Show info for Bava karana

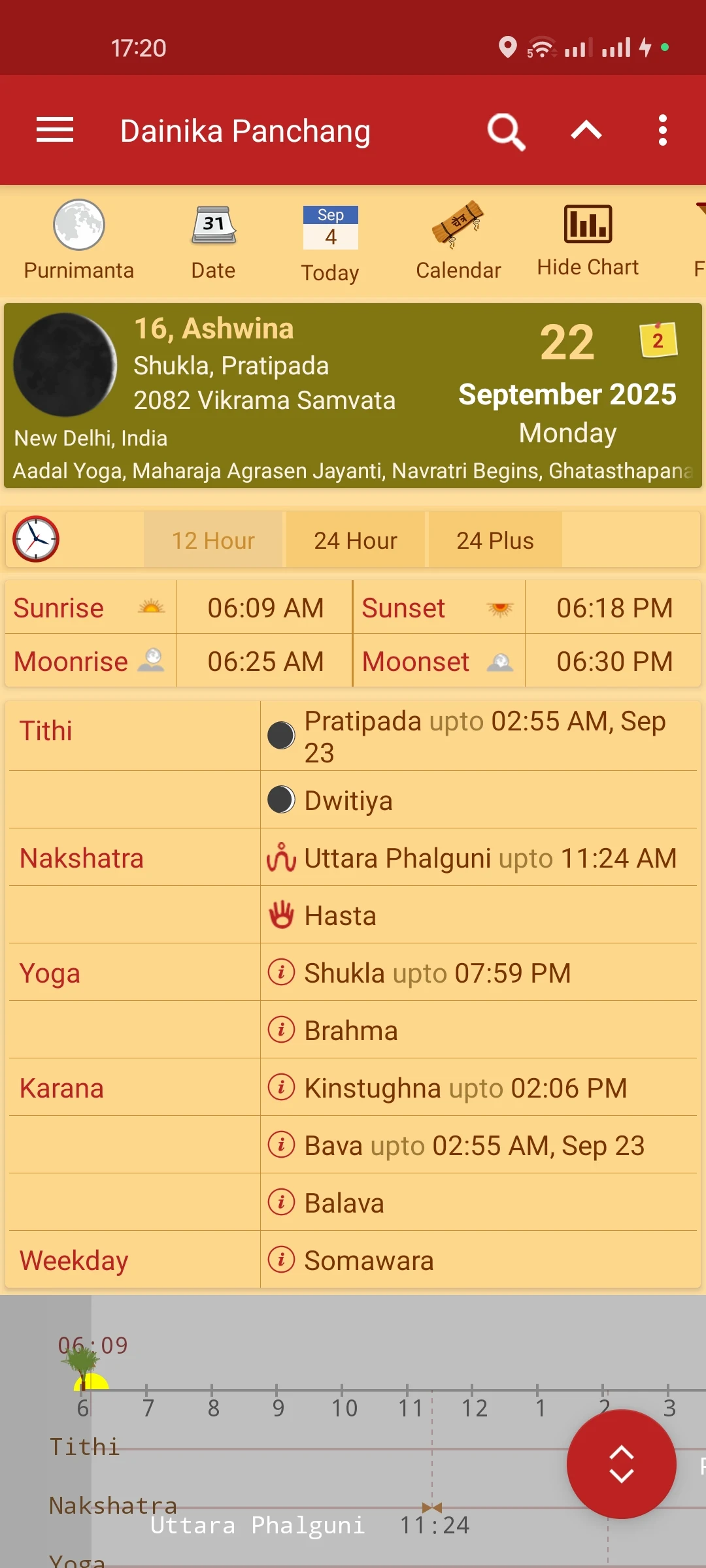tap(282, 1145)
